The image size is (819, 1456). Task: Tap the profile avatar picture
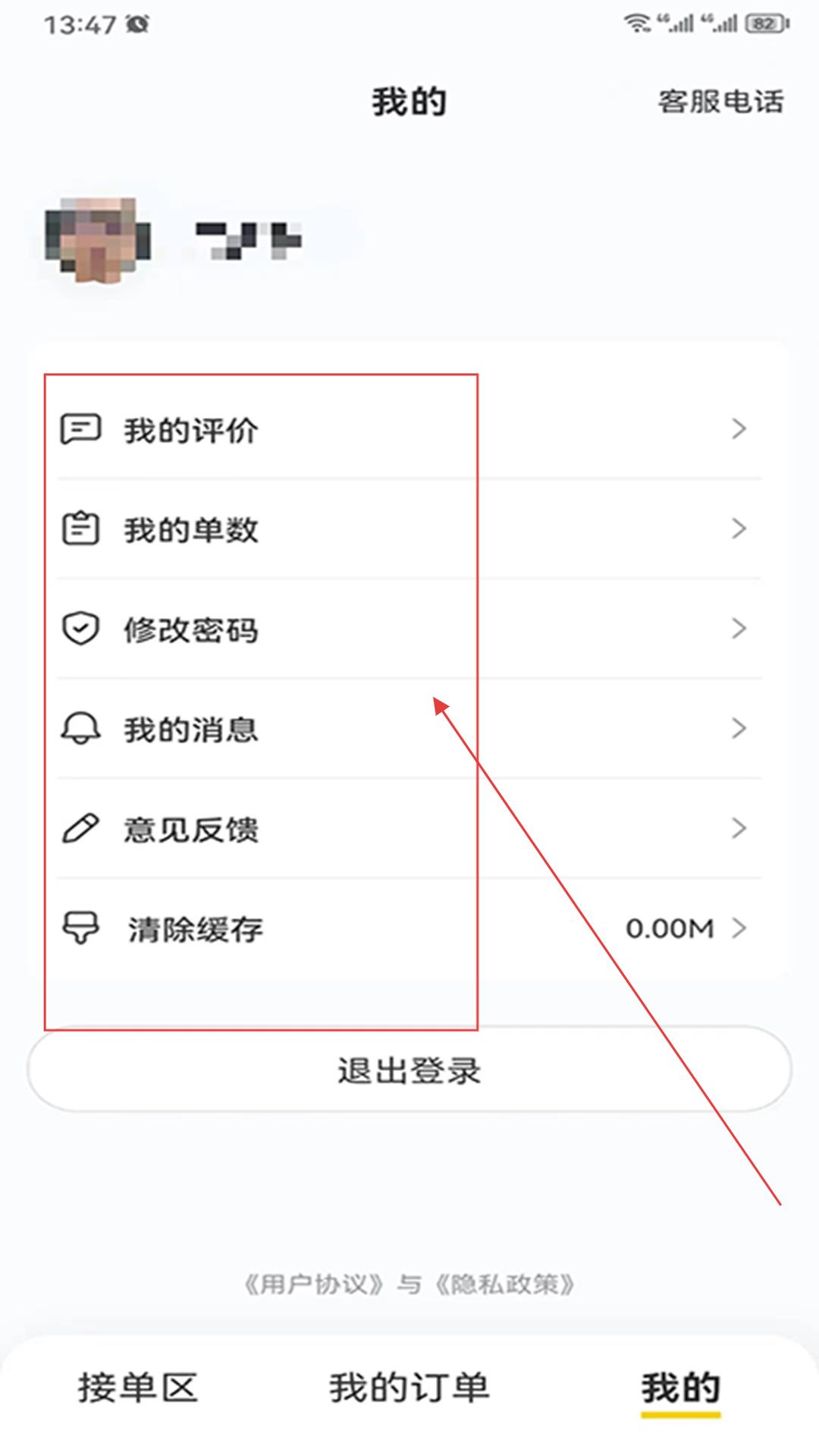pos(99,240)
